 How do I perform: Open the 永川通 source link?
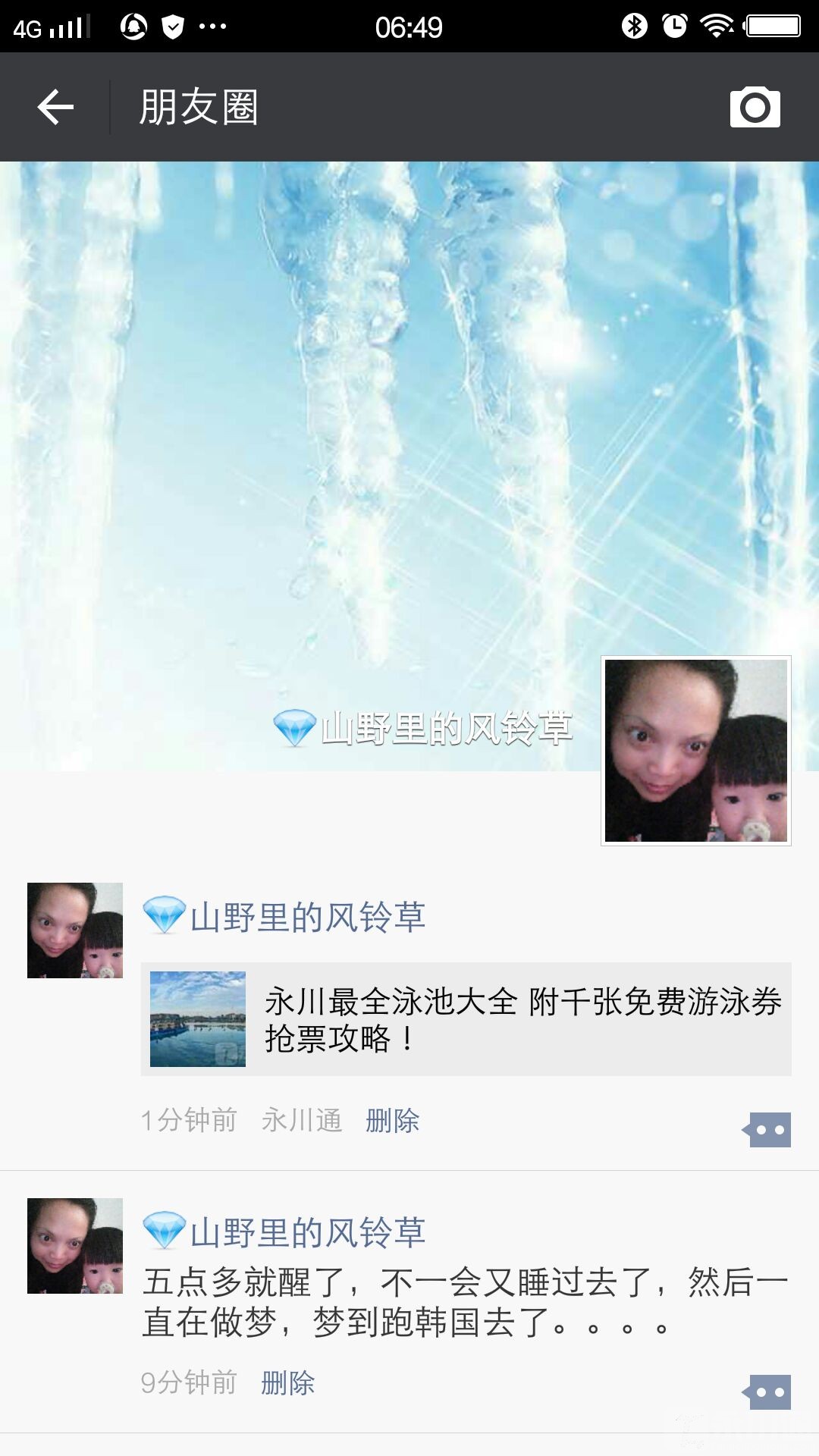tap(302, 1120)
